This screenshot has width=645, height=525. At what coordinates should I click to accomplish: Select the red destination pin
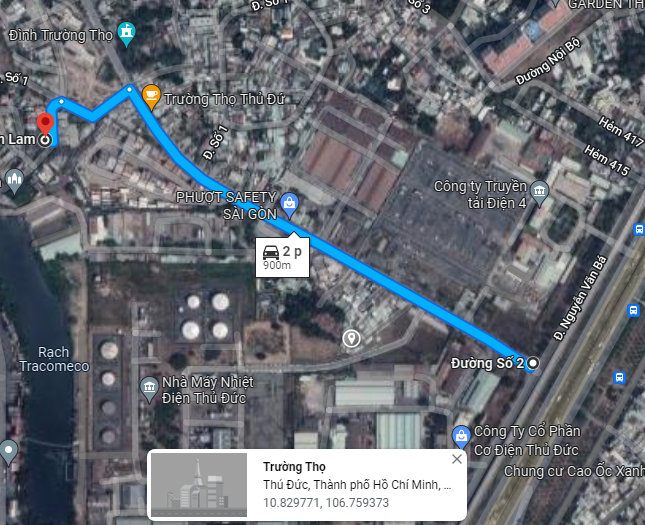[x=44, y=125]
